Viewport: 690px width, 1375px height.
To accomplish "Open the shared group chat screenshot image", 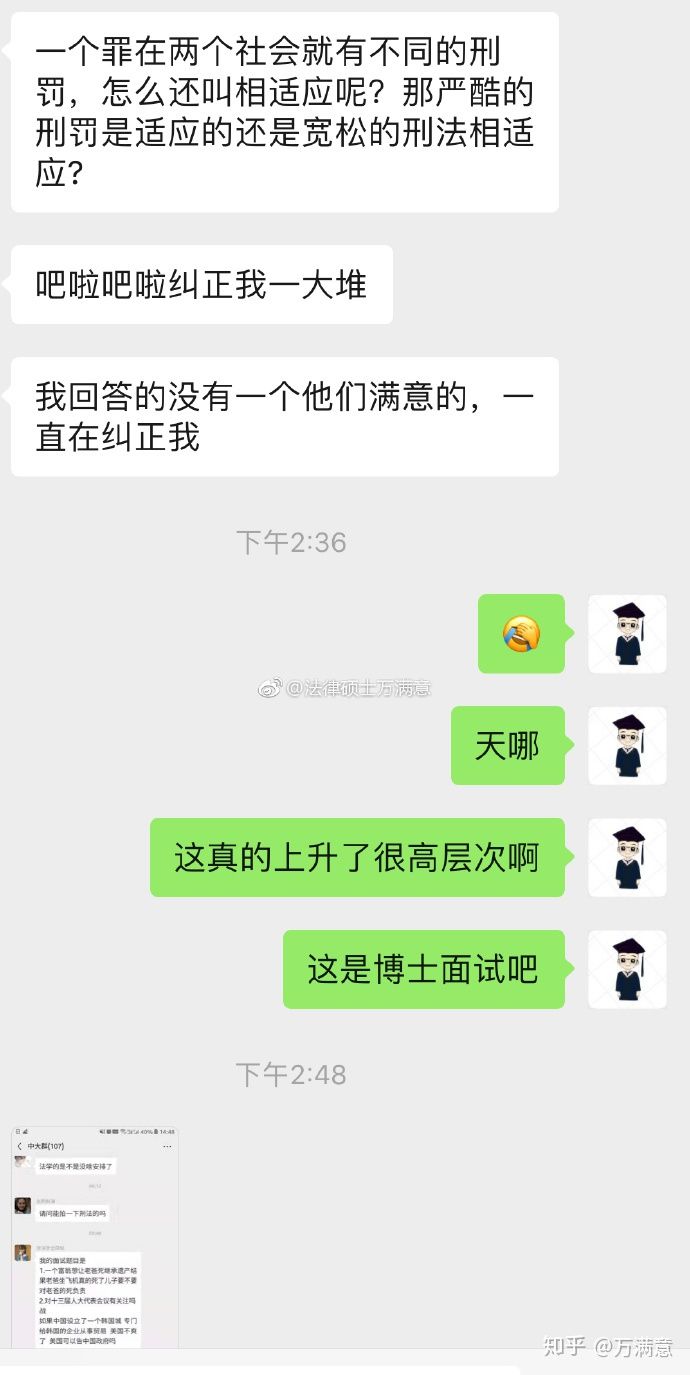I will tap(95, 1236).
